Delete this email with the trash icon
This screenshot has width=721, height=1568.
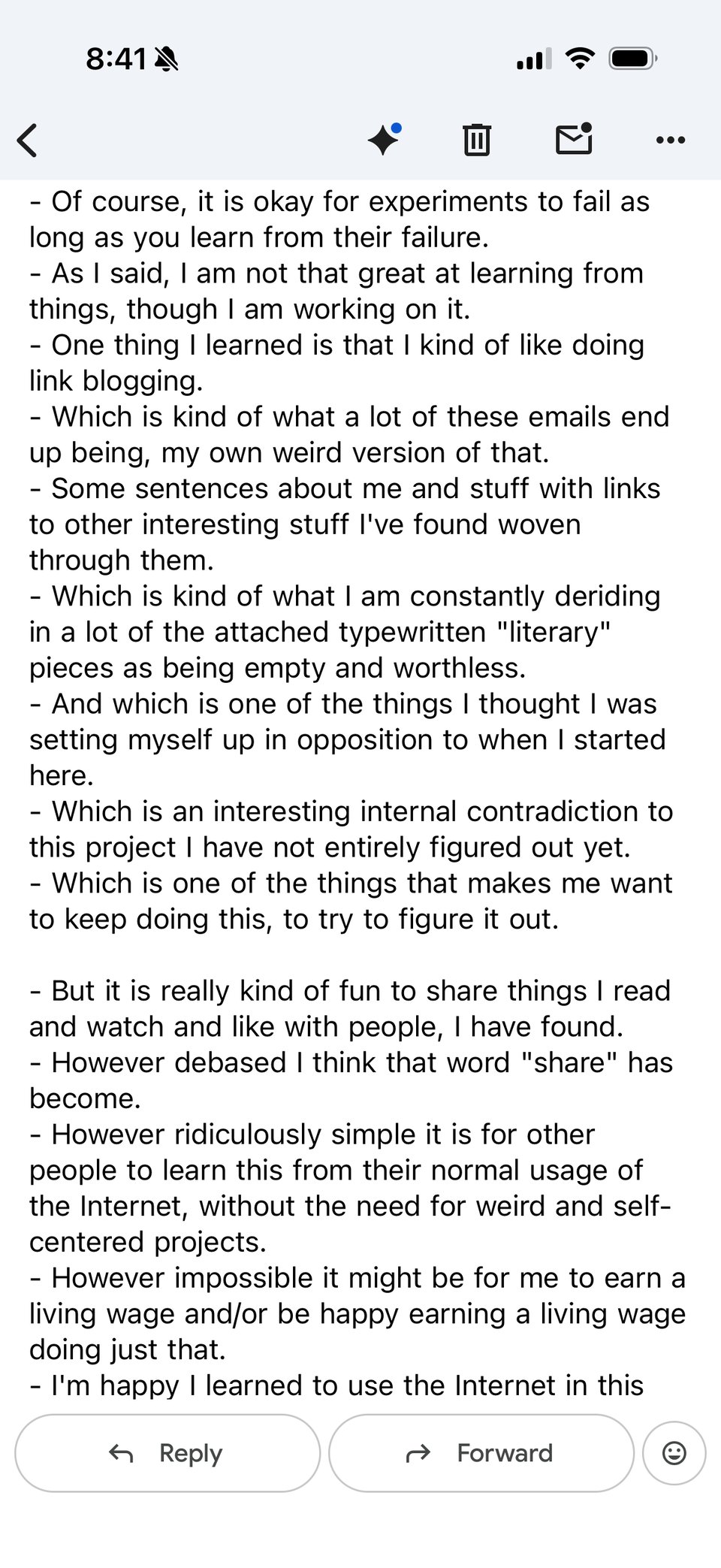tap(477, 140)
